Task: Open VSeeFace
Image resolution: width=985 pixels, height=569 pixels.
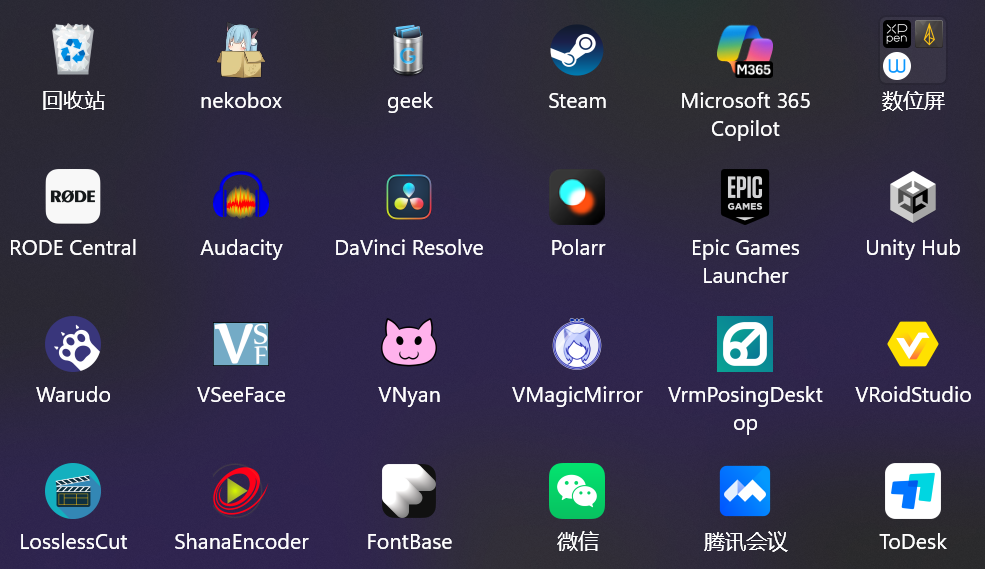Action: click(x=241, y=344)
